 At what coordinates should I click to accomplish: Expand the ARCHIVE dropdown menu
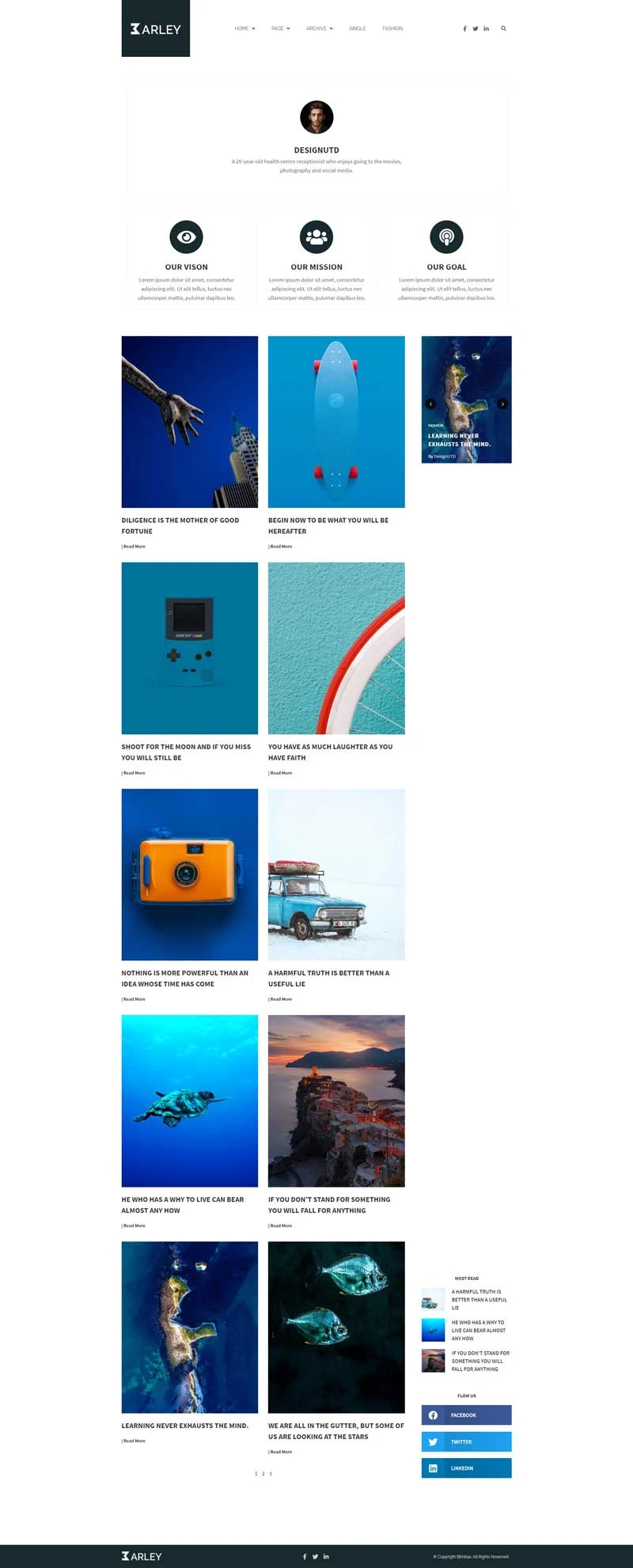coord(319,28)
